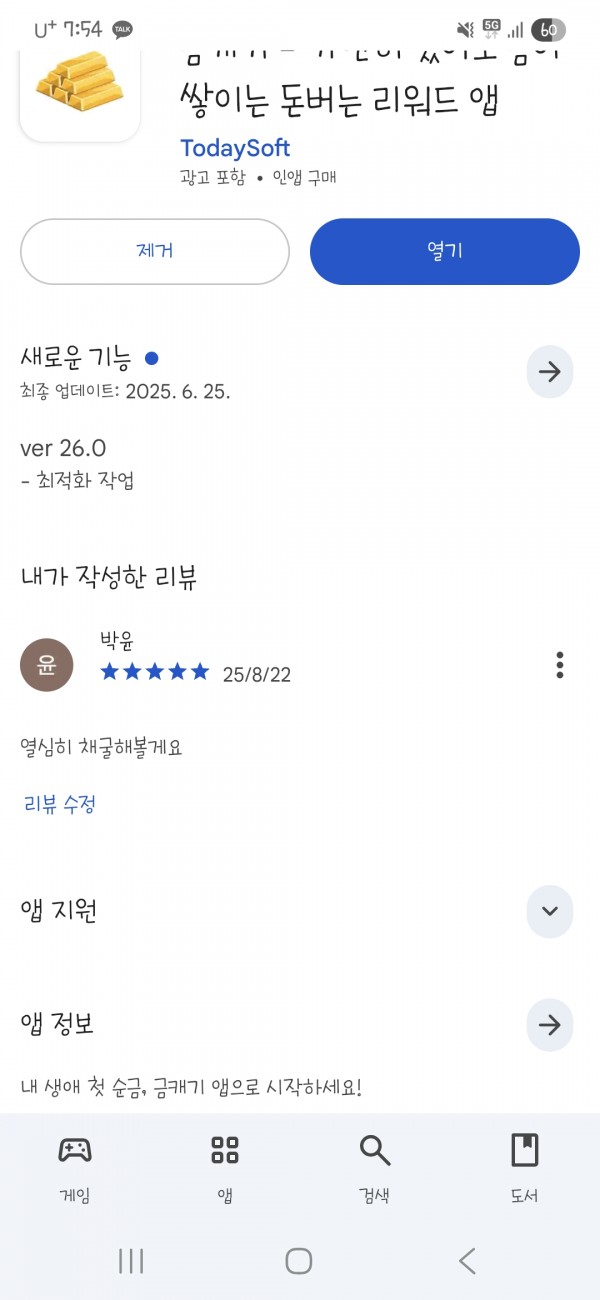Image resolution: width=600 pixels, height=1300 pixels.
Task: Open the TodaySoft developer page
Action: point(235,148)
